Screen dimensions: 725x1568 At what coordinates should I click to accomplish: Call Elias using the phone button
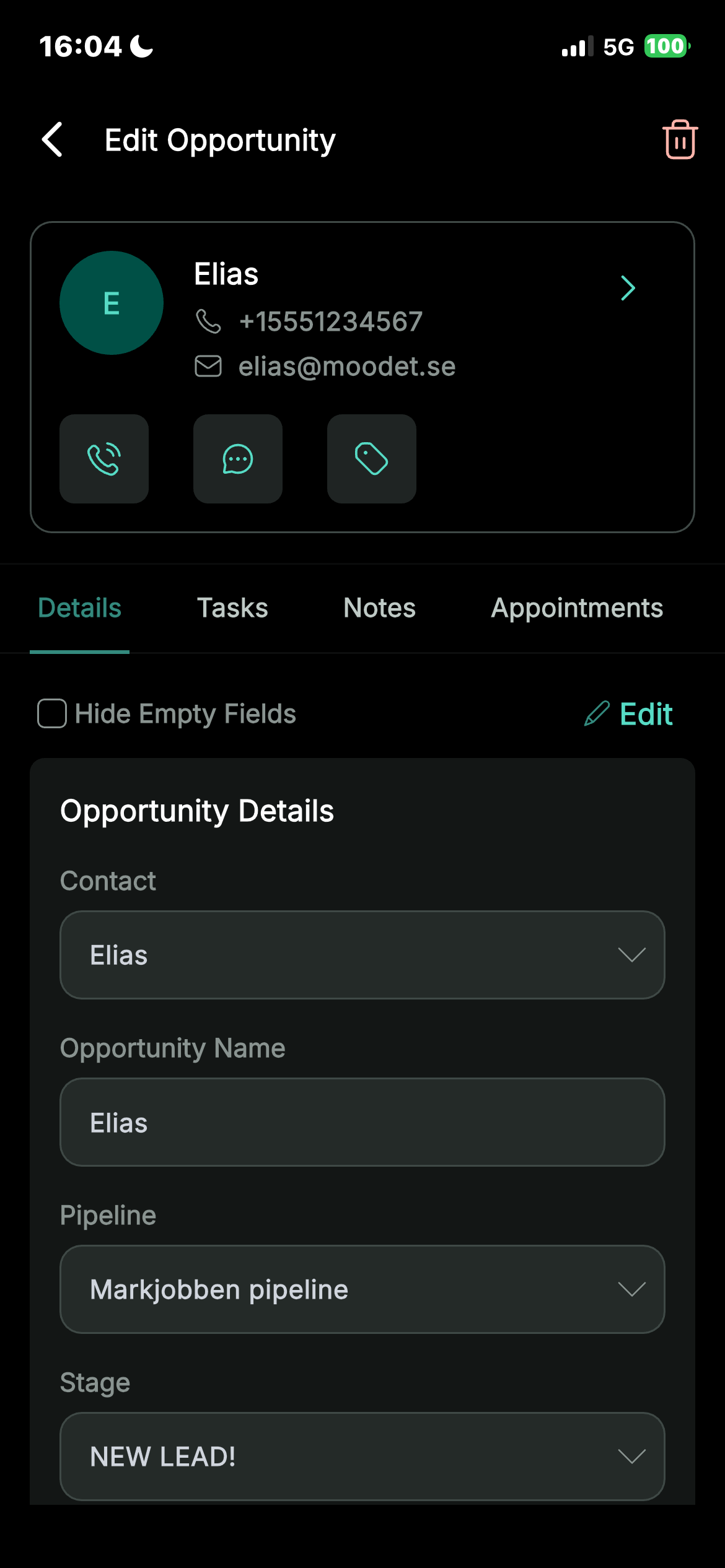pyautogui.click(x=104, y=459)
